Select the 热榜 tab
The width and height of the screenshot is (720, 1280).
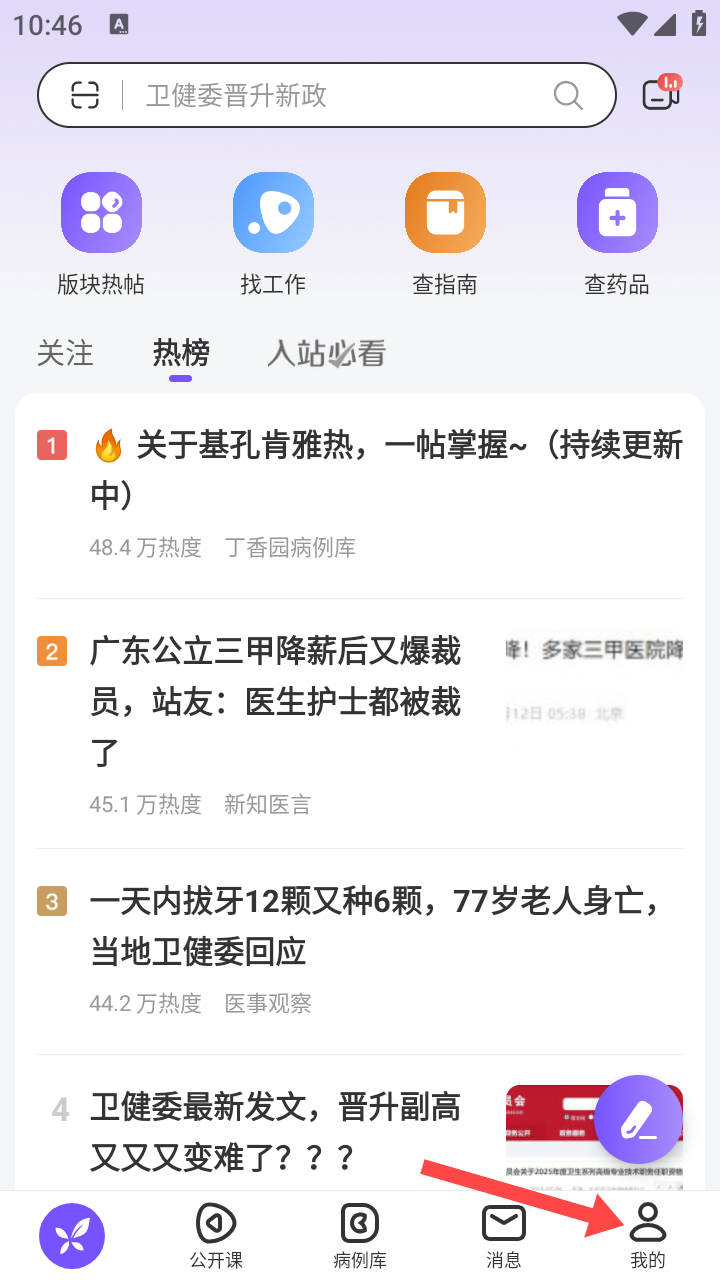point(181,353)
